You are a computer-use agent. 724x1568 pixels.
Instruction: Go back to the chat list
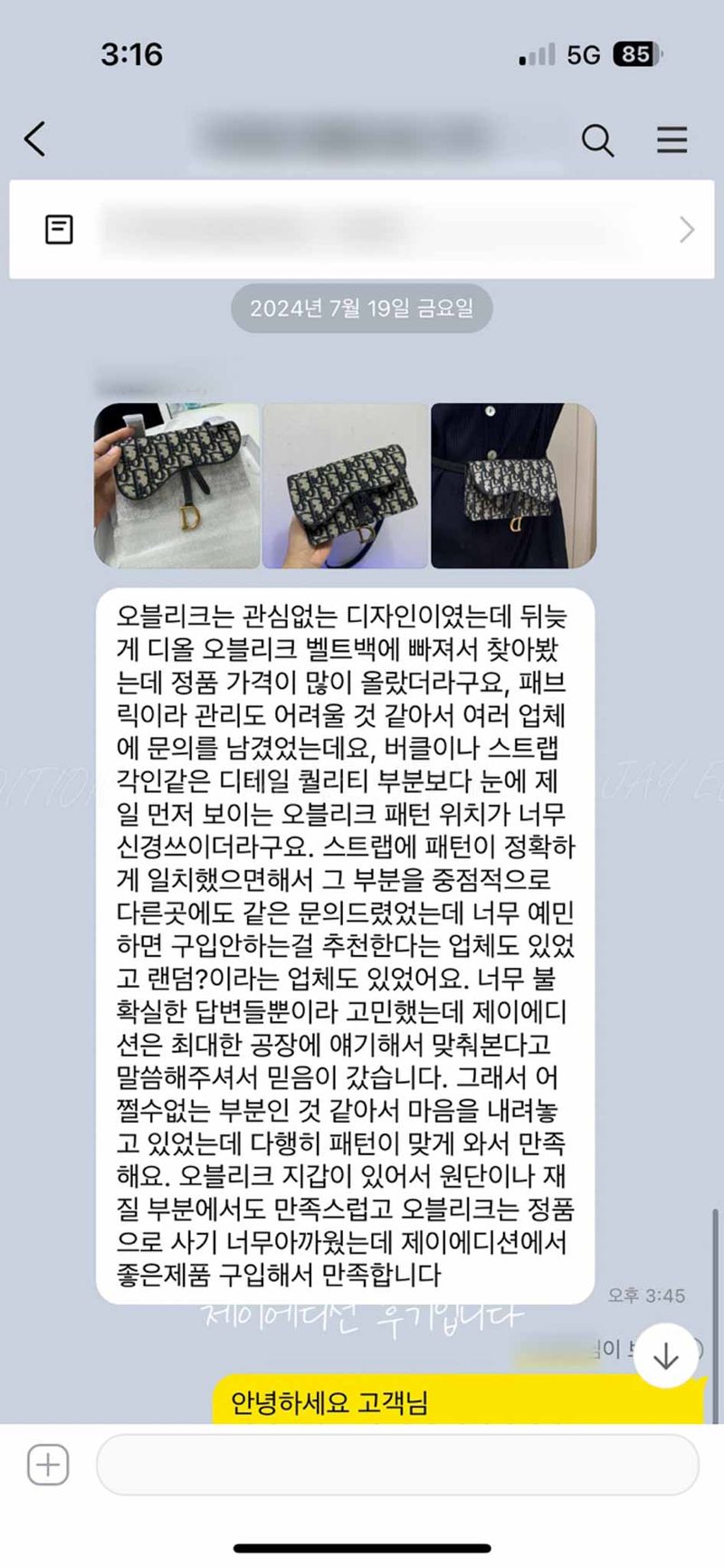click(35, 139)
